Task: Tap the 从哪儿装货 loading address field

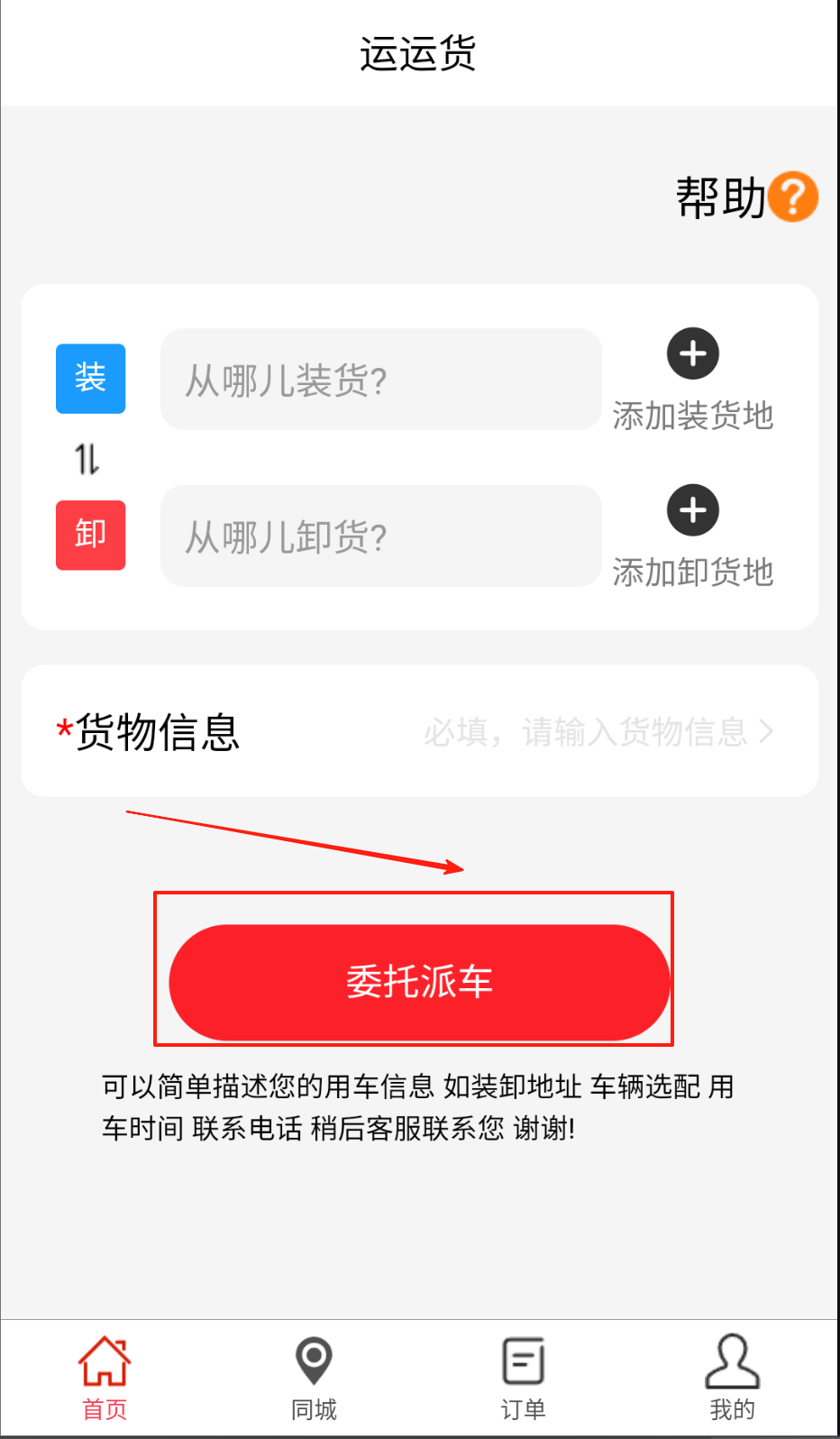Action: pyautogui.click(x=380, y=380)
